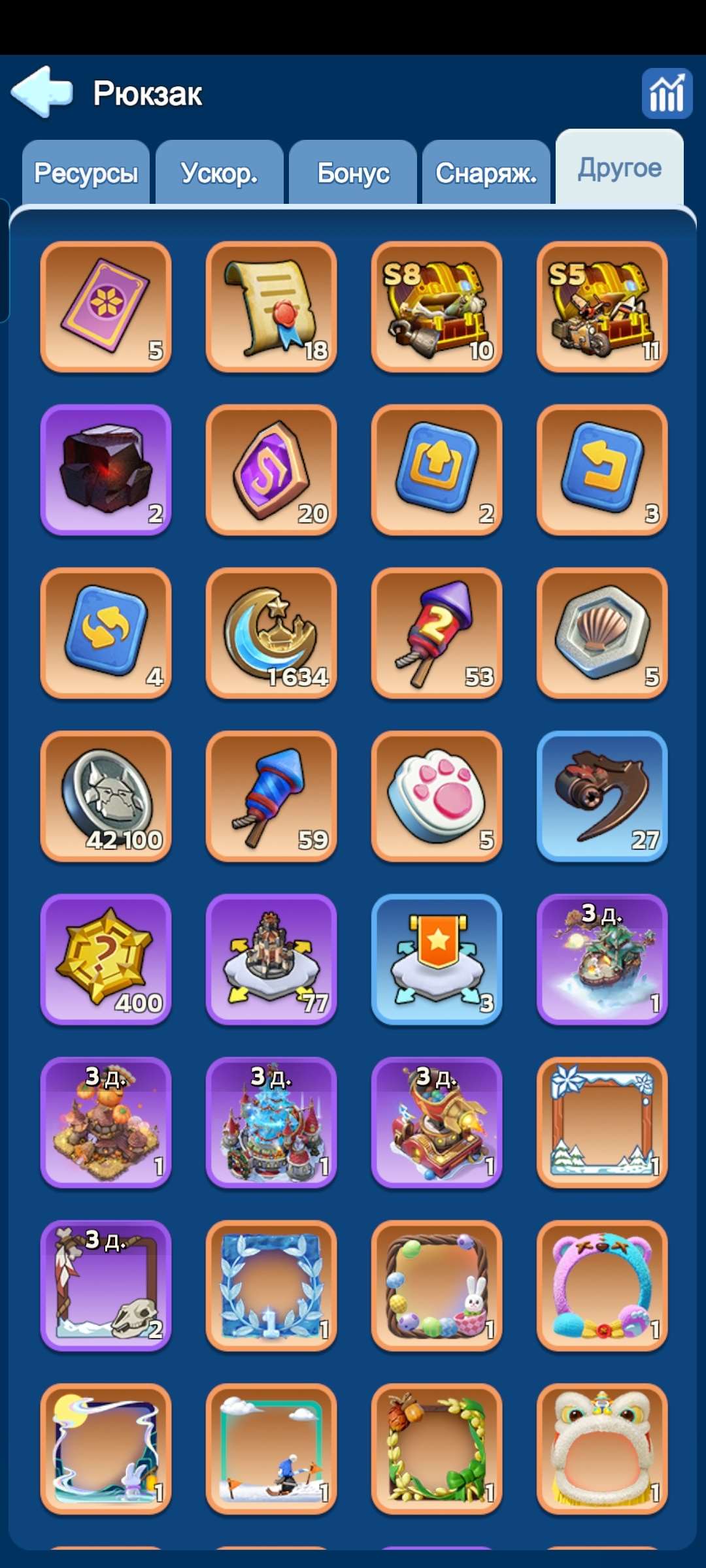The height and width of the screenshot is (1568, 706).
Task: Select the red firework rocket with count 53
Action: pyautogui.click(x=437, y=633)
